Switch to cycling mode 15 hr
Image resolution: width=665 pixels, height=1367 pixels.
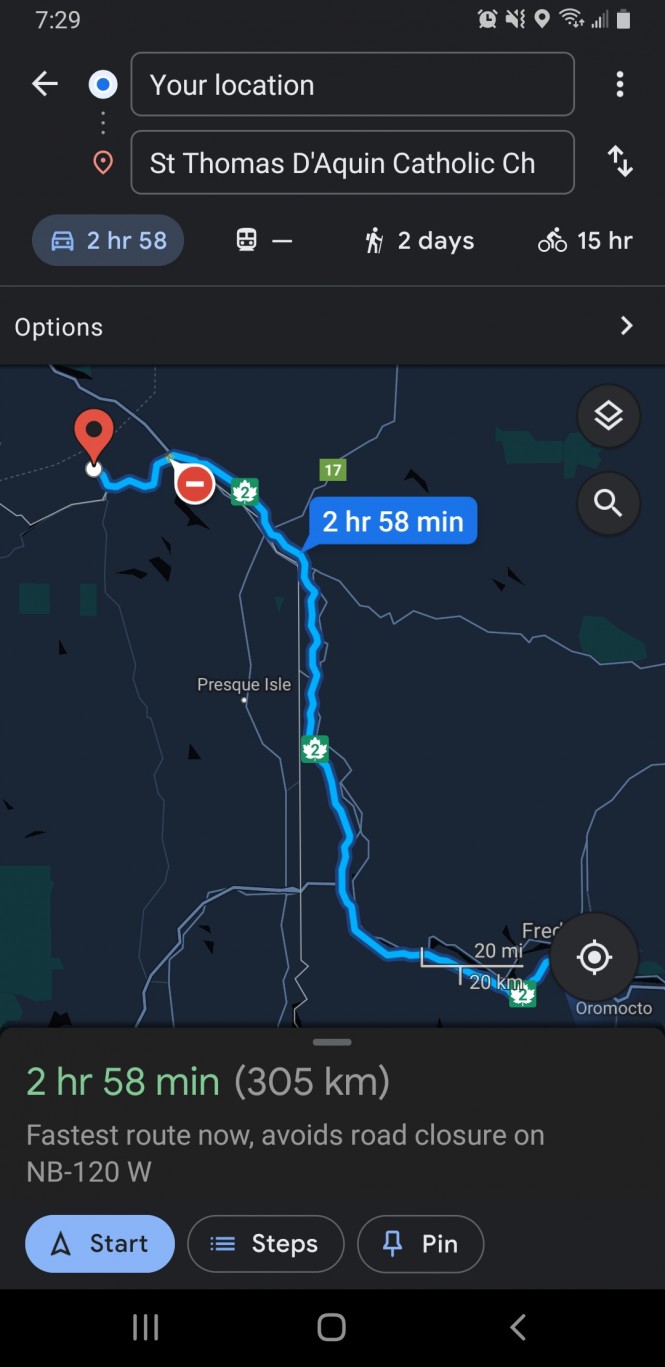[585, 241]
